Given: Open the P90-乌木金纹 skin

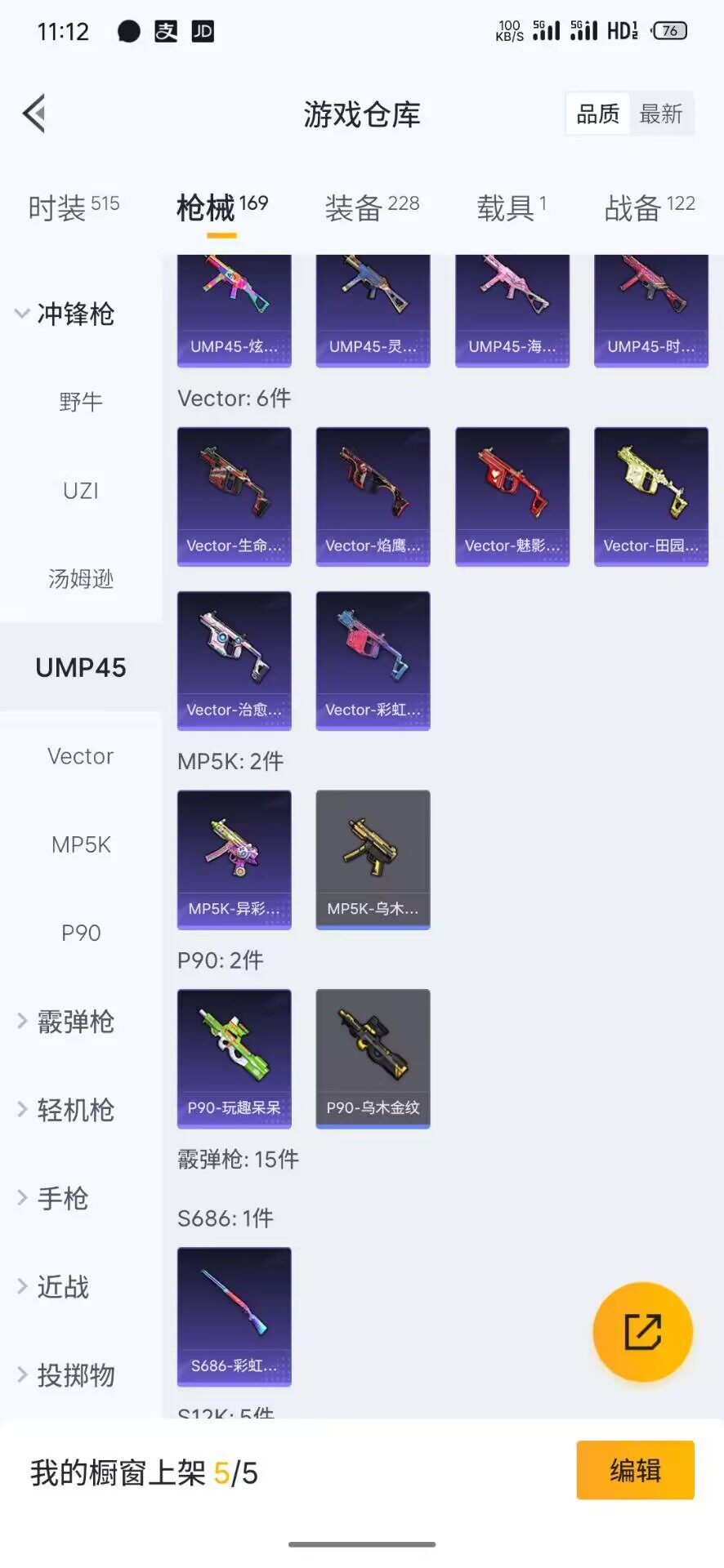Looking at the screenshot, I should (x=373, y=1058).
